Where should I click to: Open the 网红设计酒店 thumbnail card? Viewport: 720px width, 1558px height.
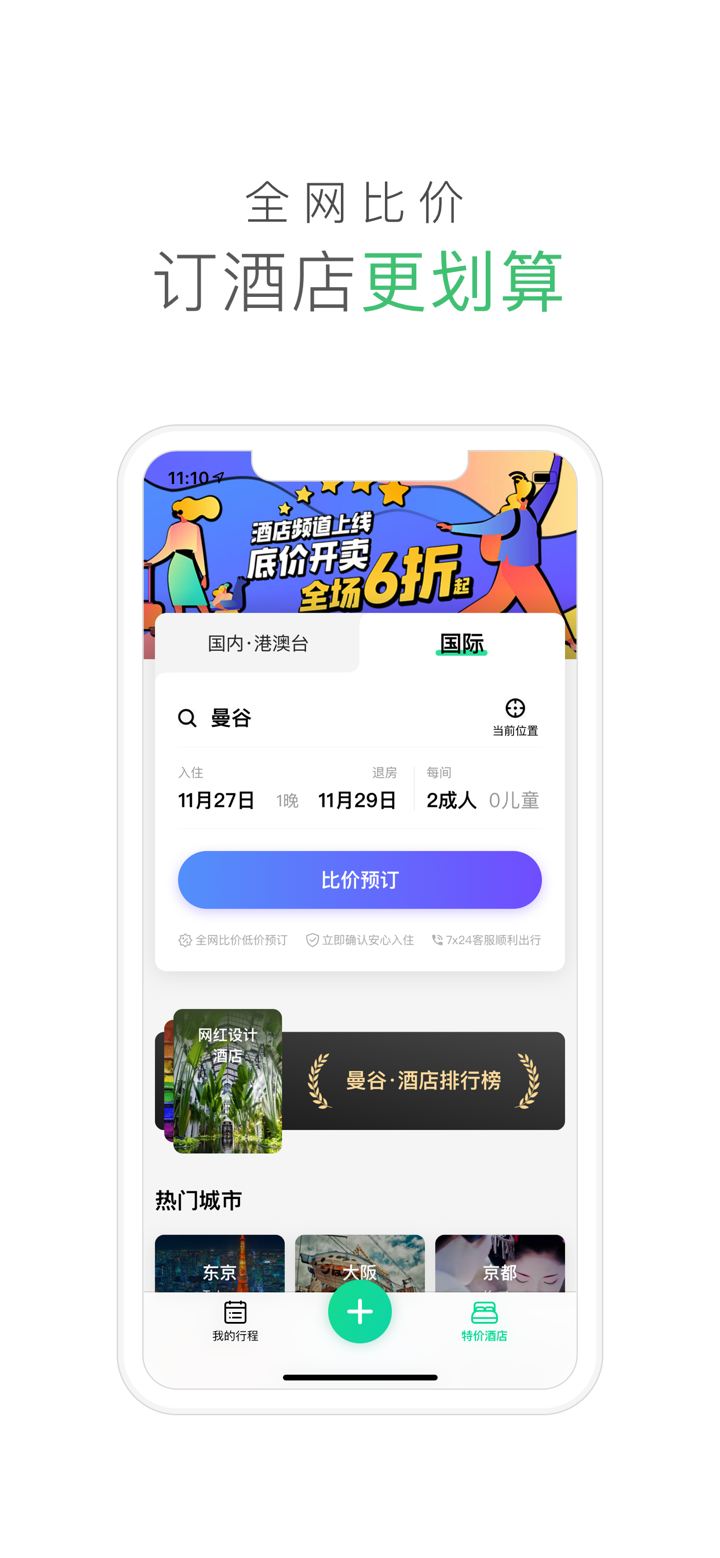click(225, 1080)
